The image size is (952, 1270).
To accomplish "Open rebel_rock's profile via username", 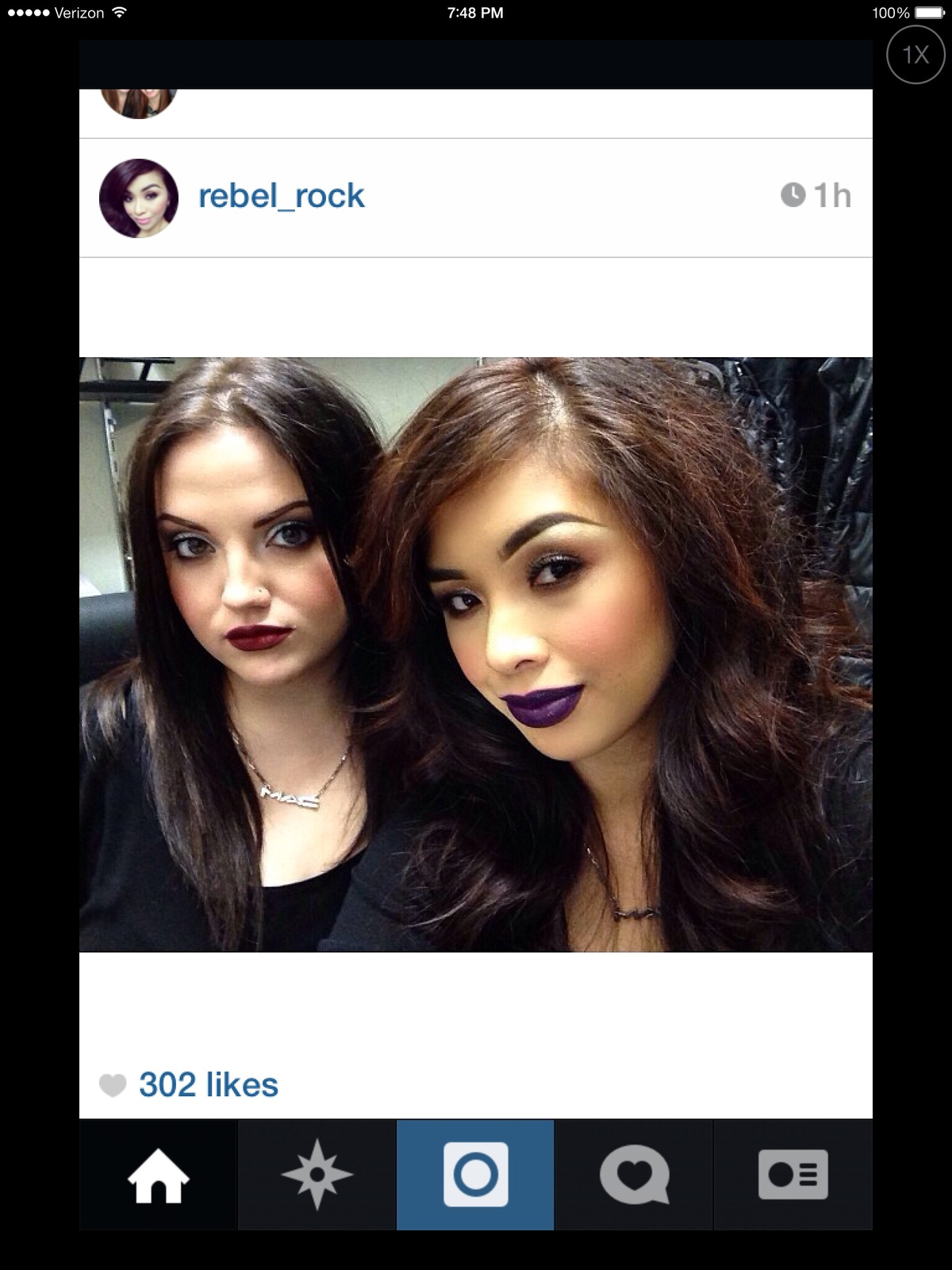I will pyautogui.click(x=281, y=196).
